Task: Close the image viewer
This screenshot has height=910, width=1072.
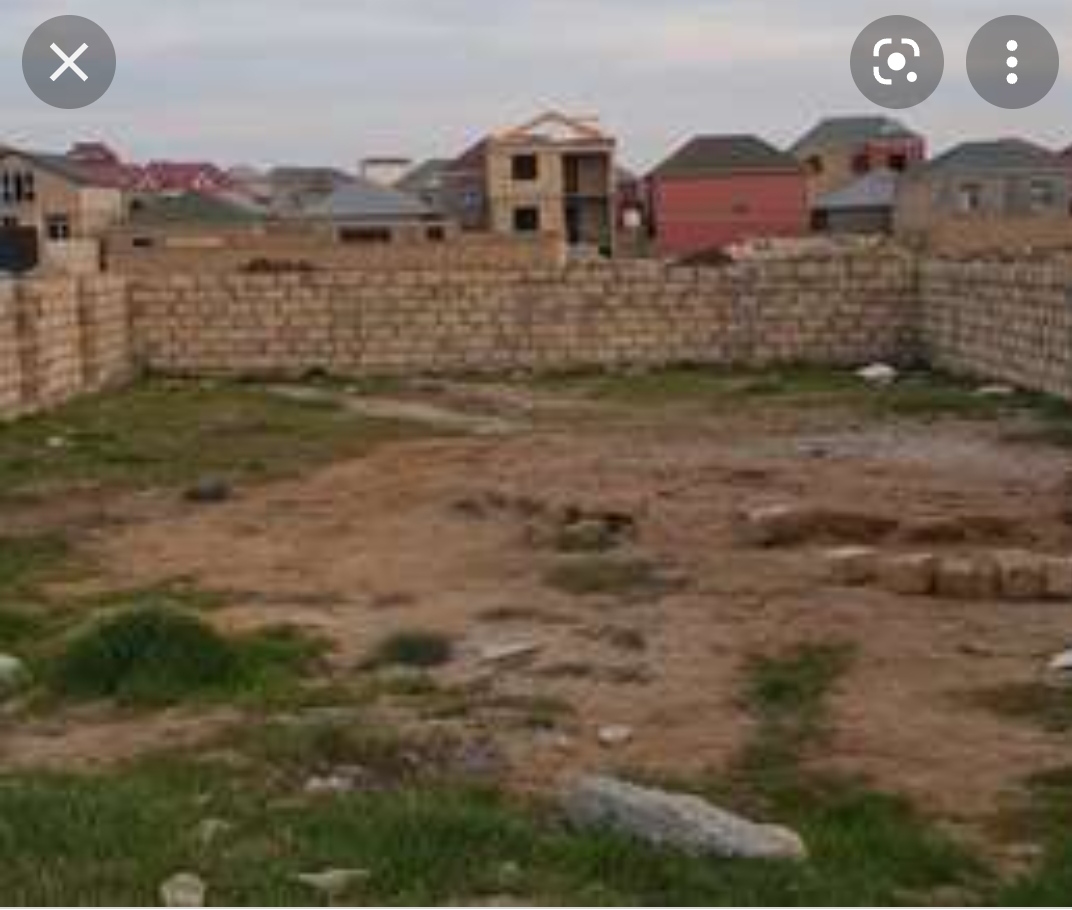Action: [x=69, y=62]
